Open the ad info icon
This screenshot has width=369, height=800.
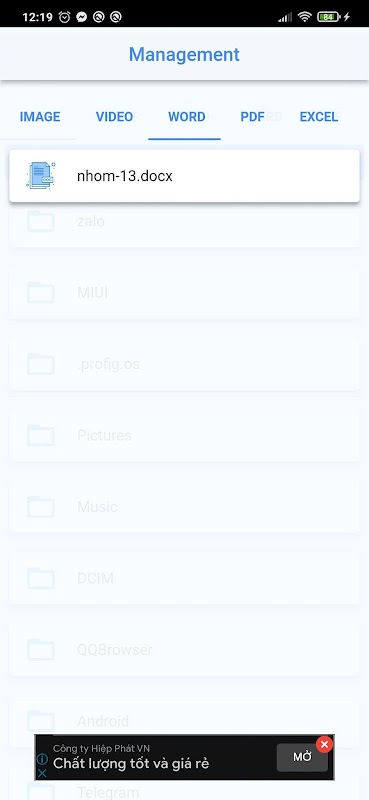tap(43, 759)
